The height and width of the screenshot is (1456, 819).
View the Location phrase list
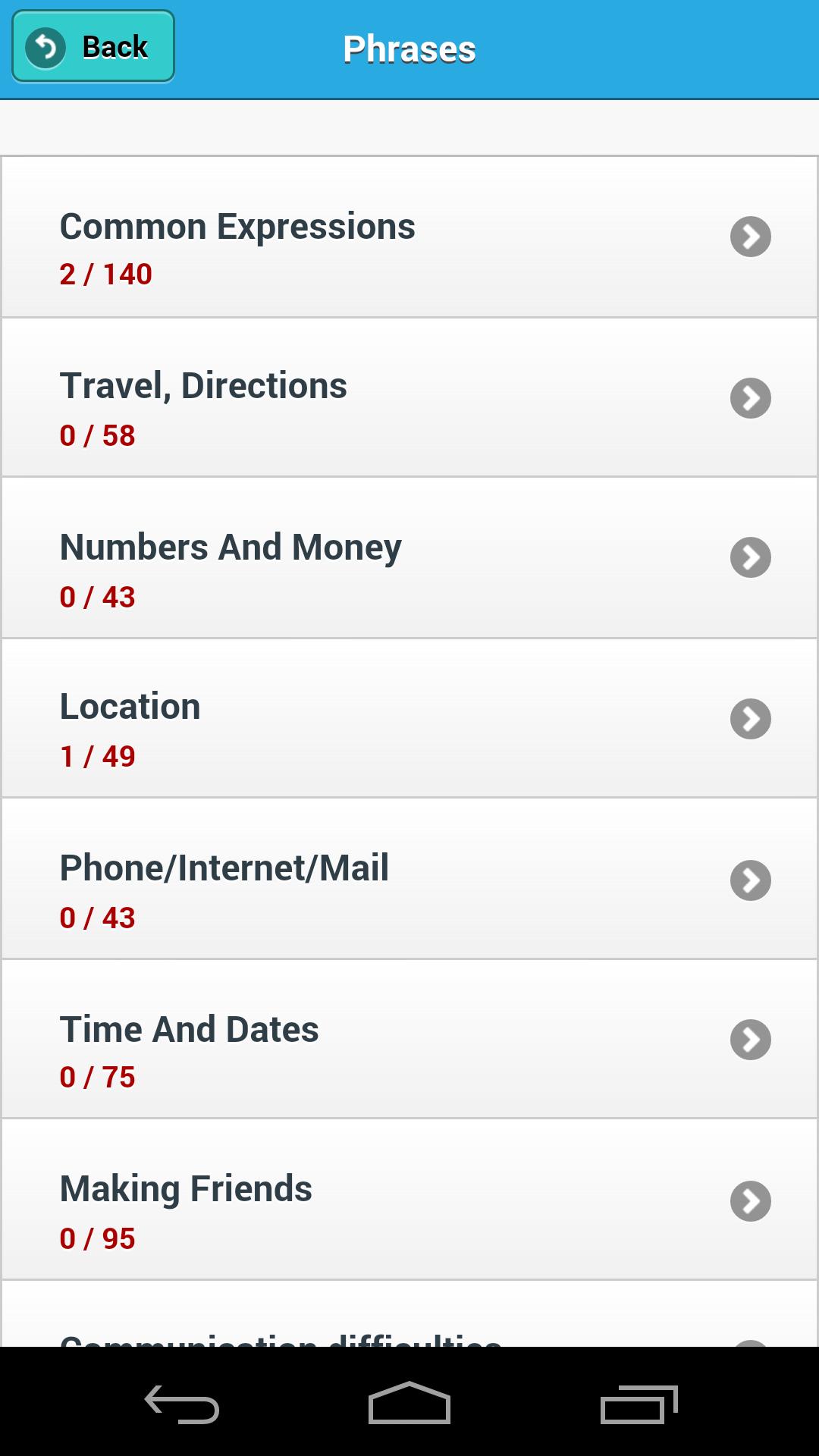click(x=409, y=719)
